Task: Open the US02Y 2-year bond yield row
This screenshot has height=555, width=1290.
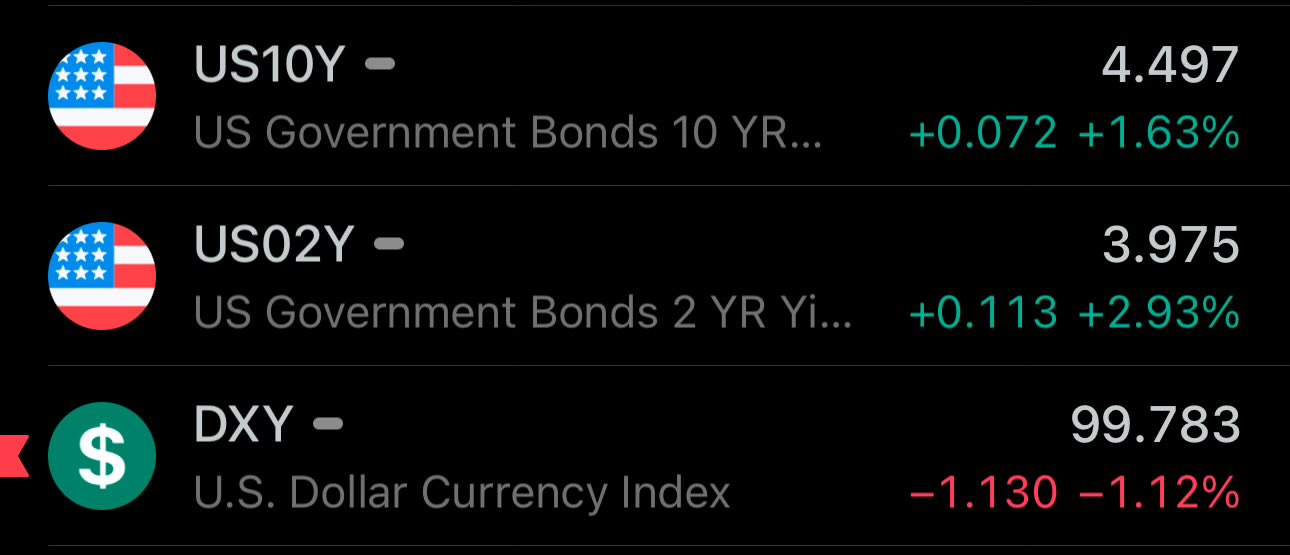Action: coord(645,277)
